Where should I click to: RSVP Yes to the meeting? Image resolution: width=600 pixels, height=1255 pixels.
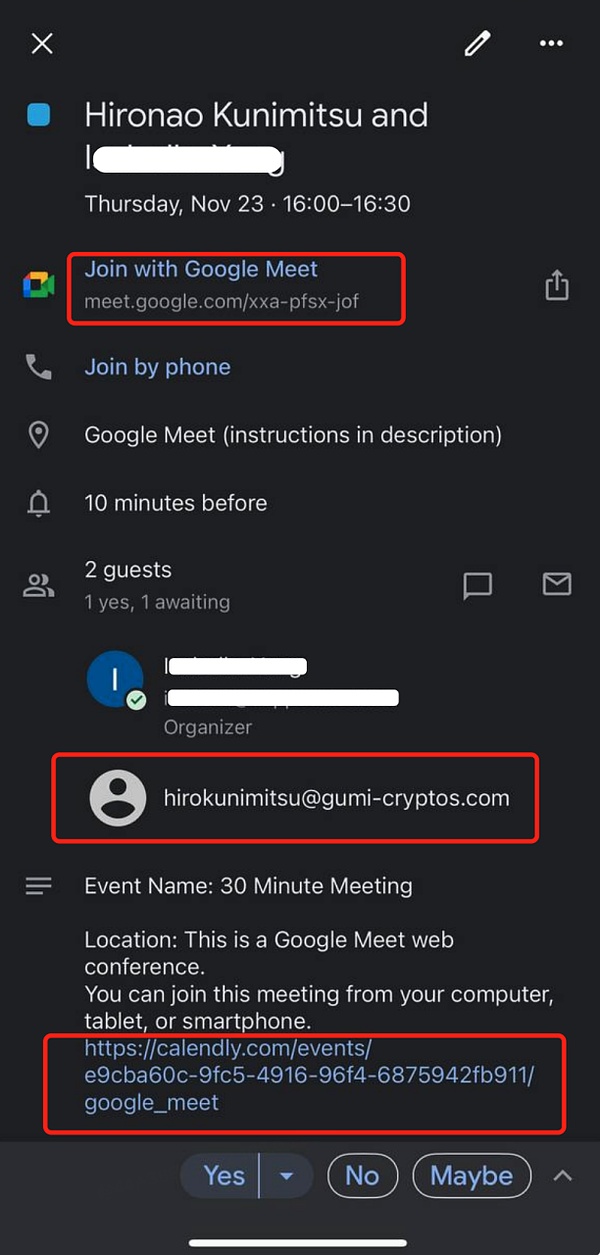223,1175
